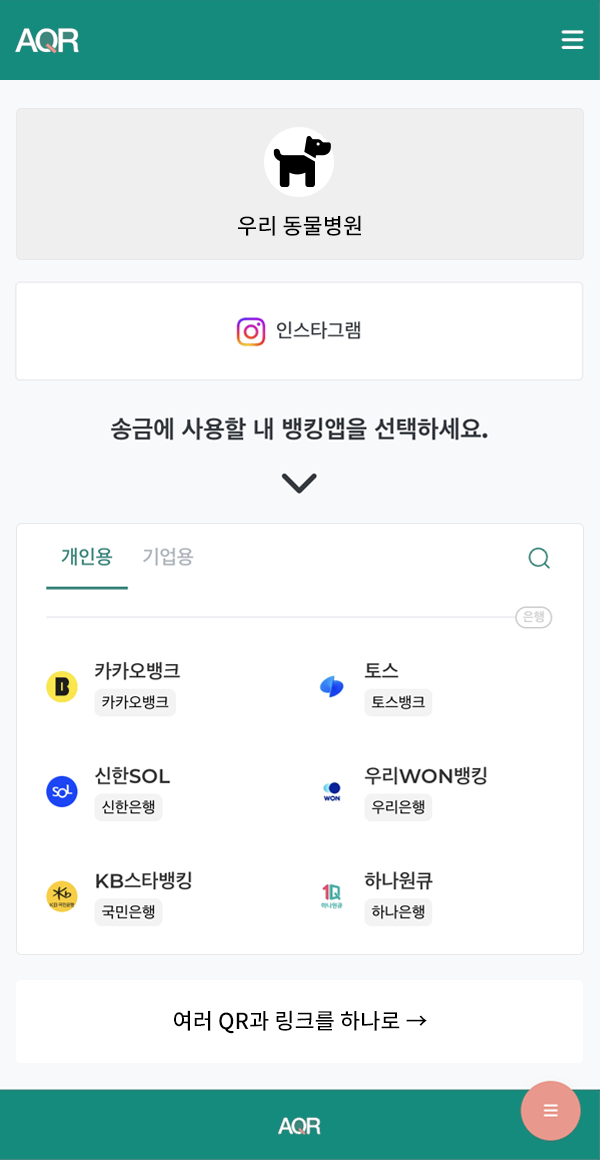Choose 신한SOL banking app
Image resolution: width=600 pixels, height=1160 pixels.
132,791
